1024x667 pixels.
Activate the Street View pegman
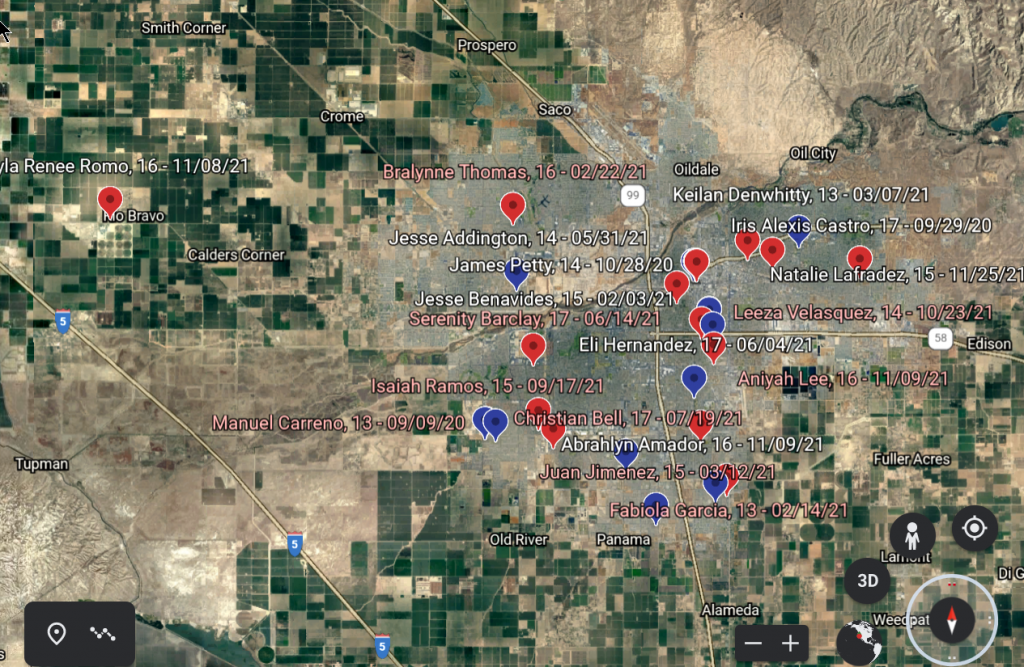pyautogui.click(x=912, y=533)
